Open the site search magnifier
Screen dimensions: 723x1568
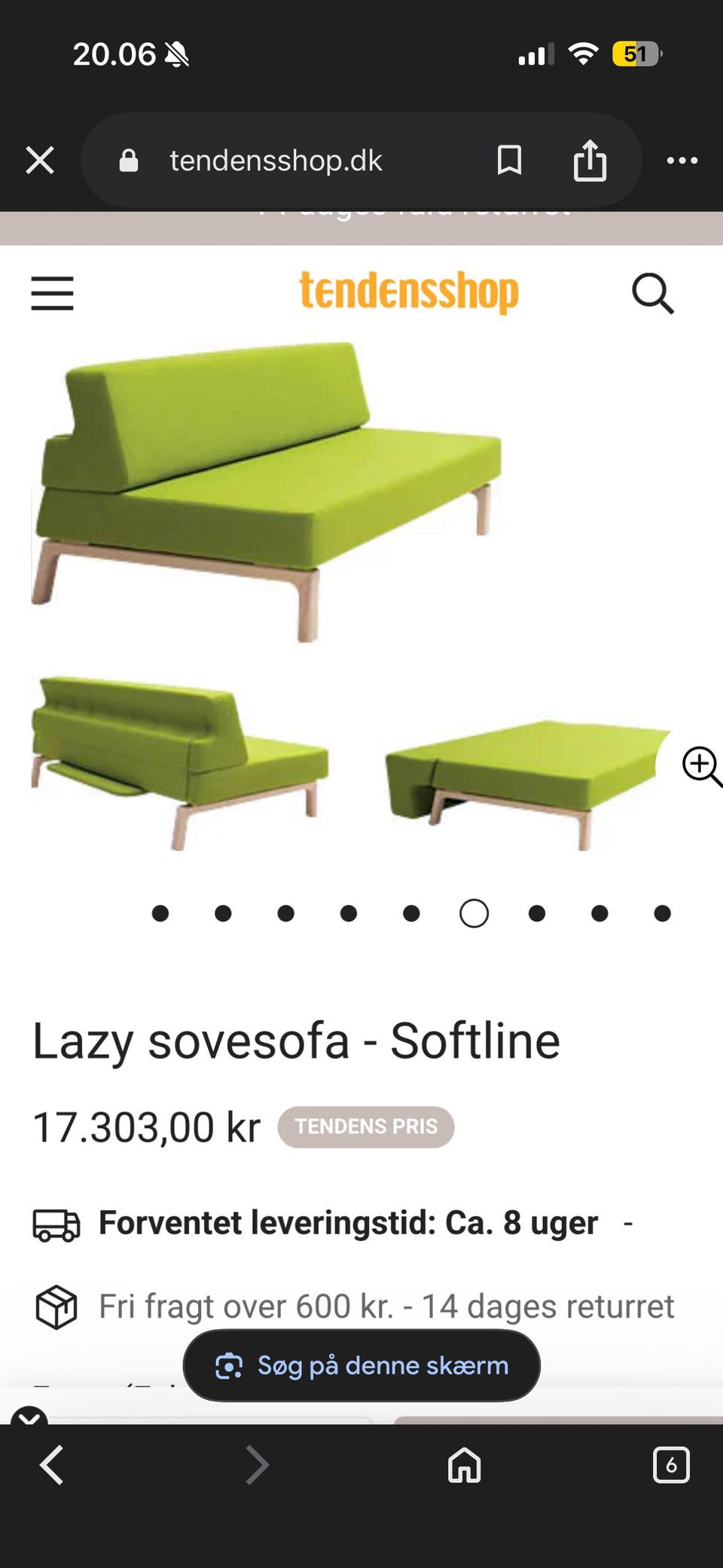[652, 294]
